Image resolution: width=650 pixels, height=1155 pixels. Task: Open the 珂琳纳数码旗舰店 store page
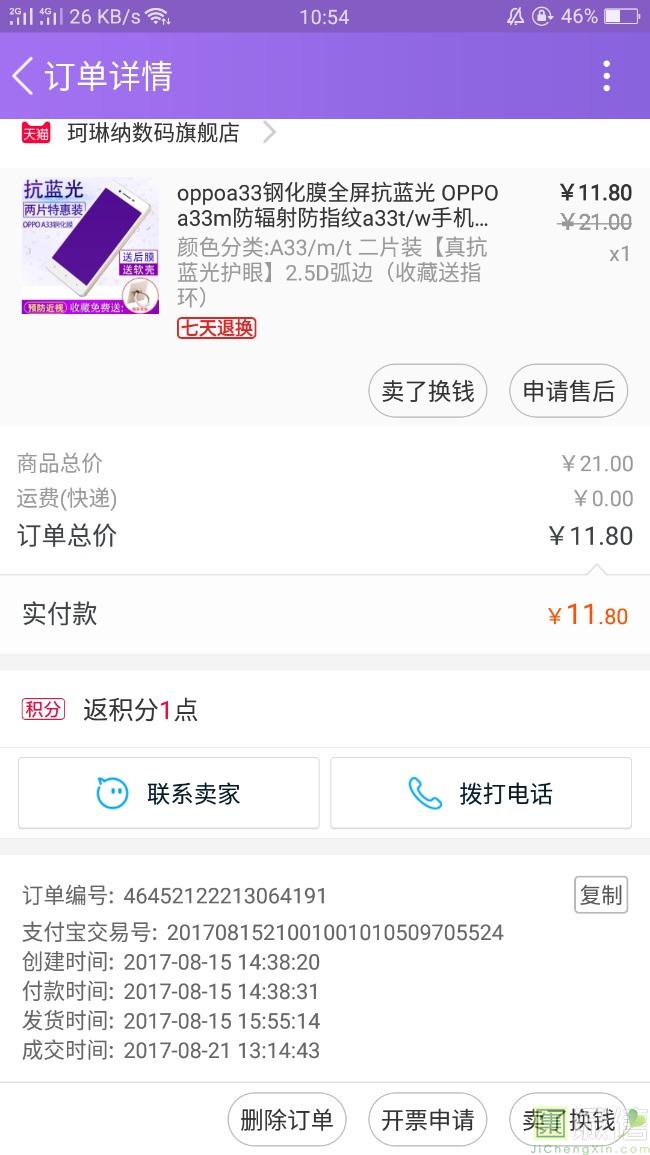point(153,133)
